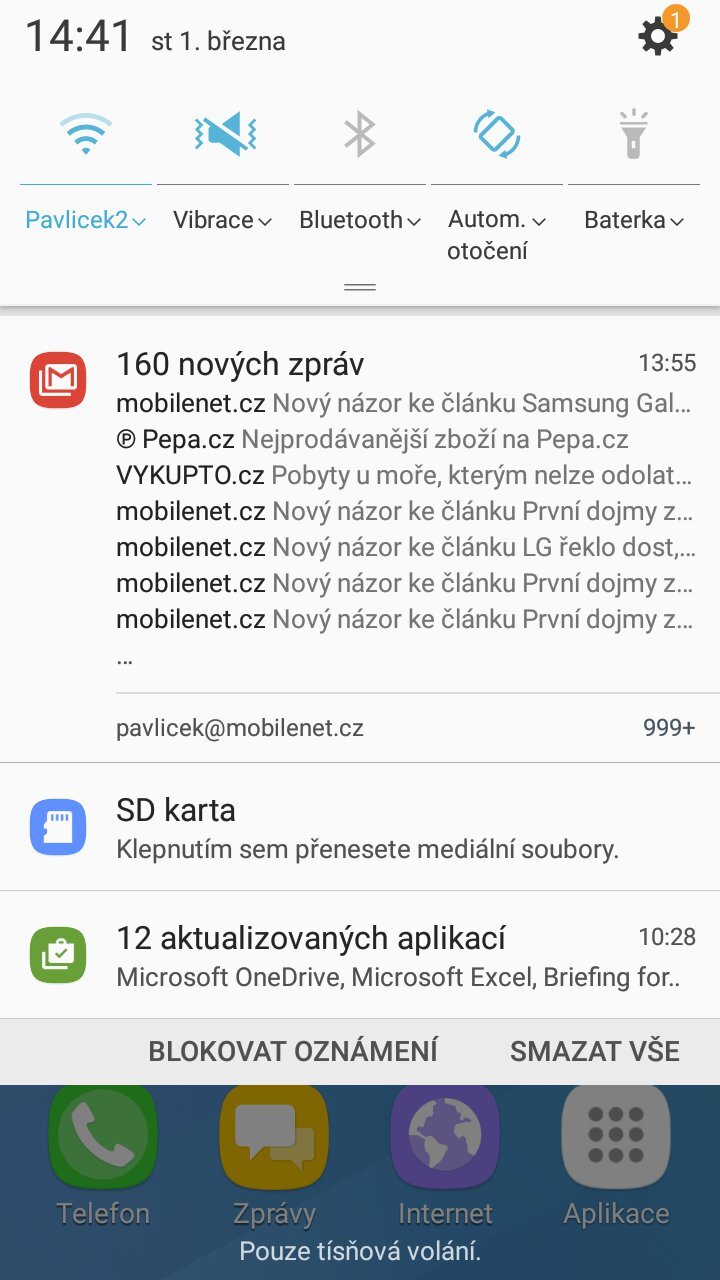The image size is (720, 1280).
Task: Tap the SD karta notification icon
Action: 58,826
